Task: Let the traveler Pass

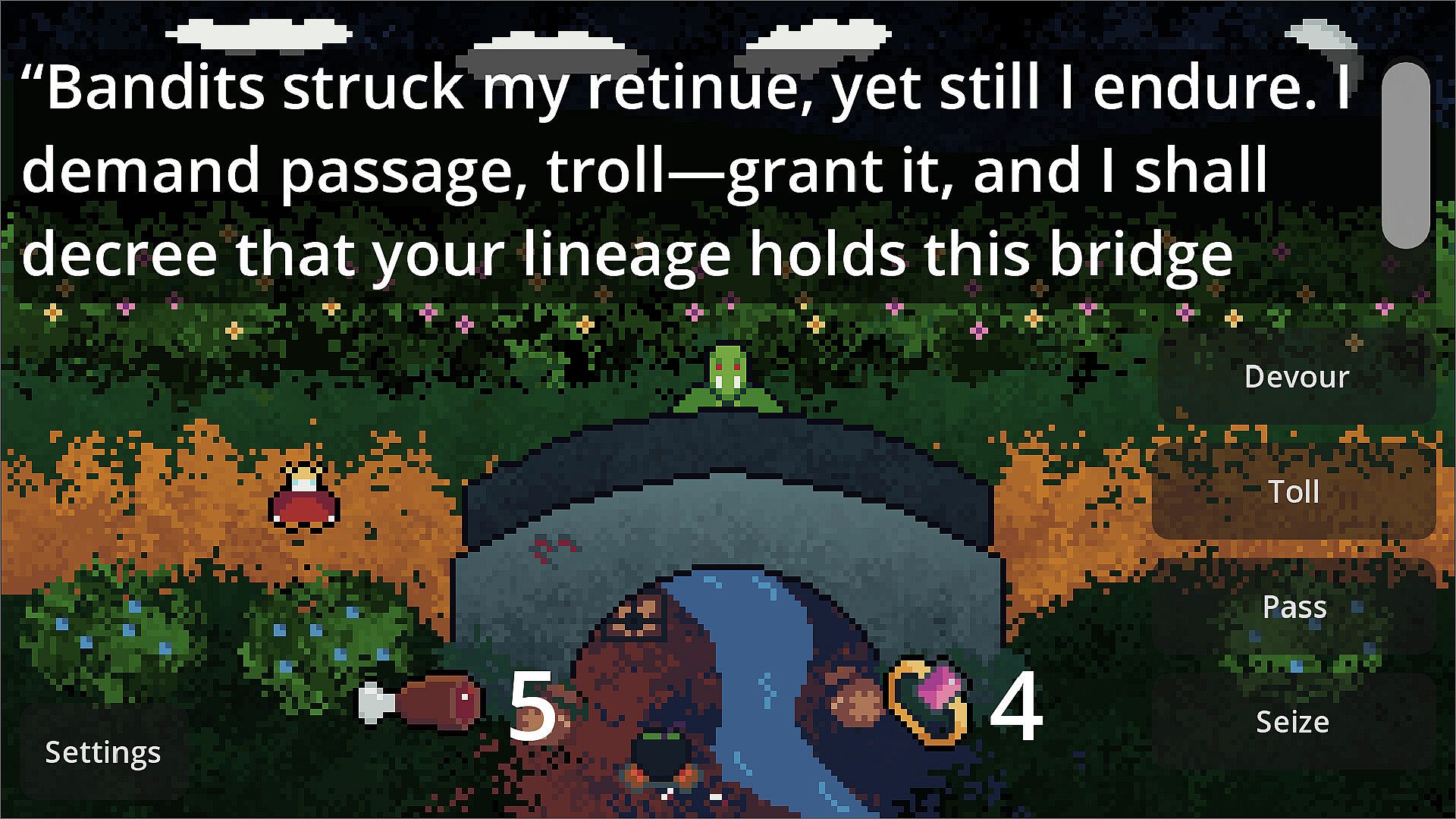Action: point(1294,607)
